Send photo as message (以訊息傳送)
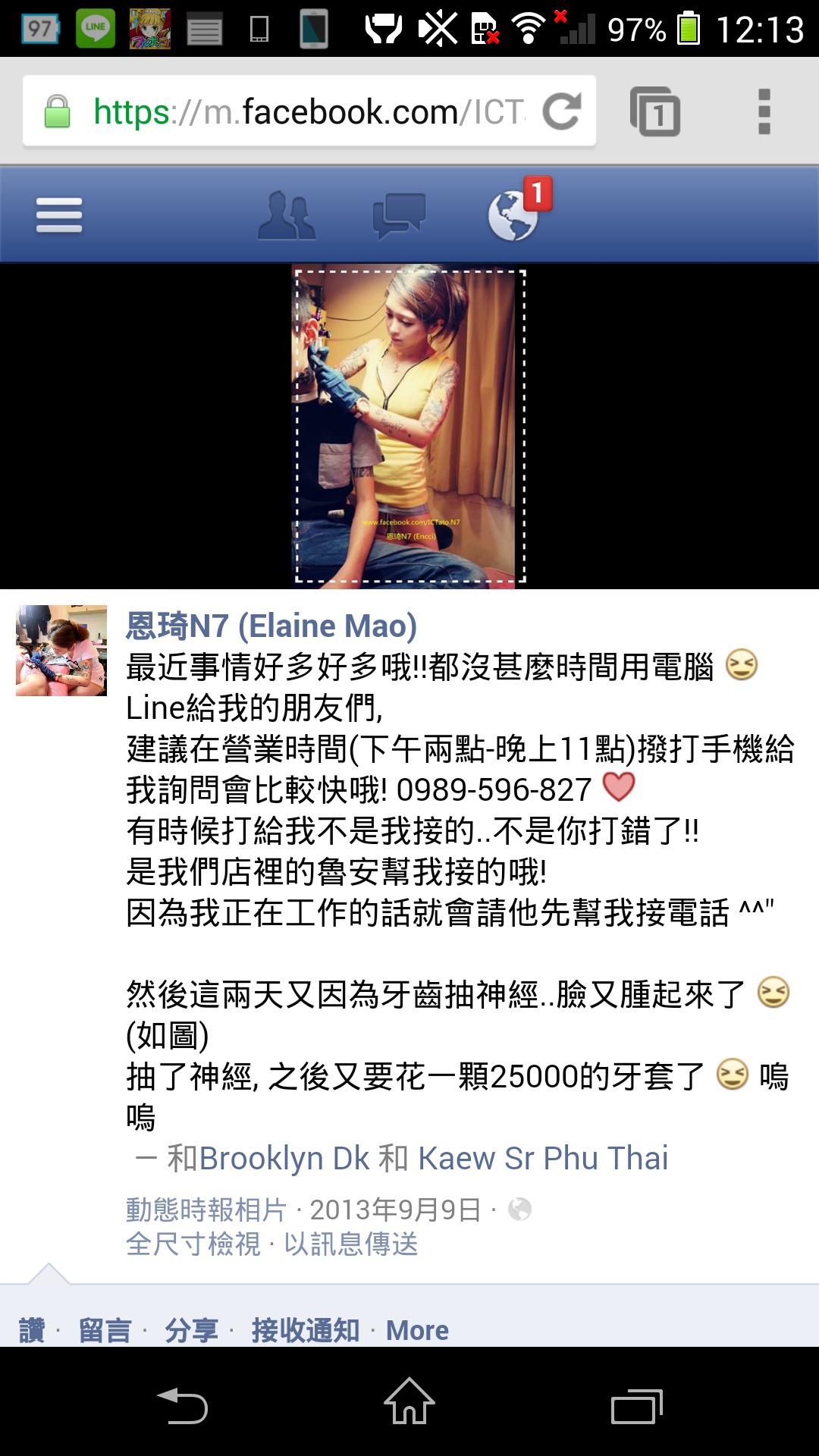The height and width of the screenshot is (1456, 819). tap(350, 1244)
